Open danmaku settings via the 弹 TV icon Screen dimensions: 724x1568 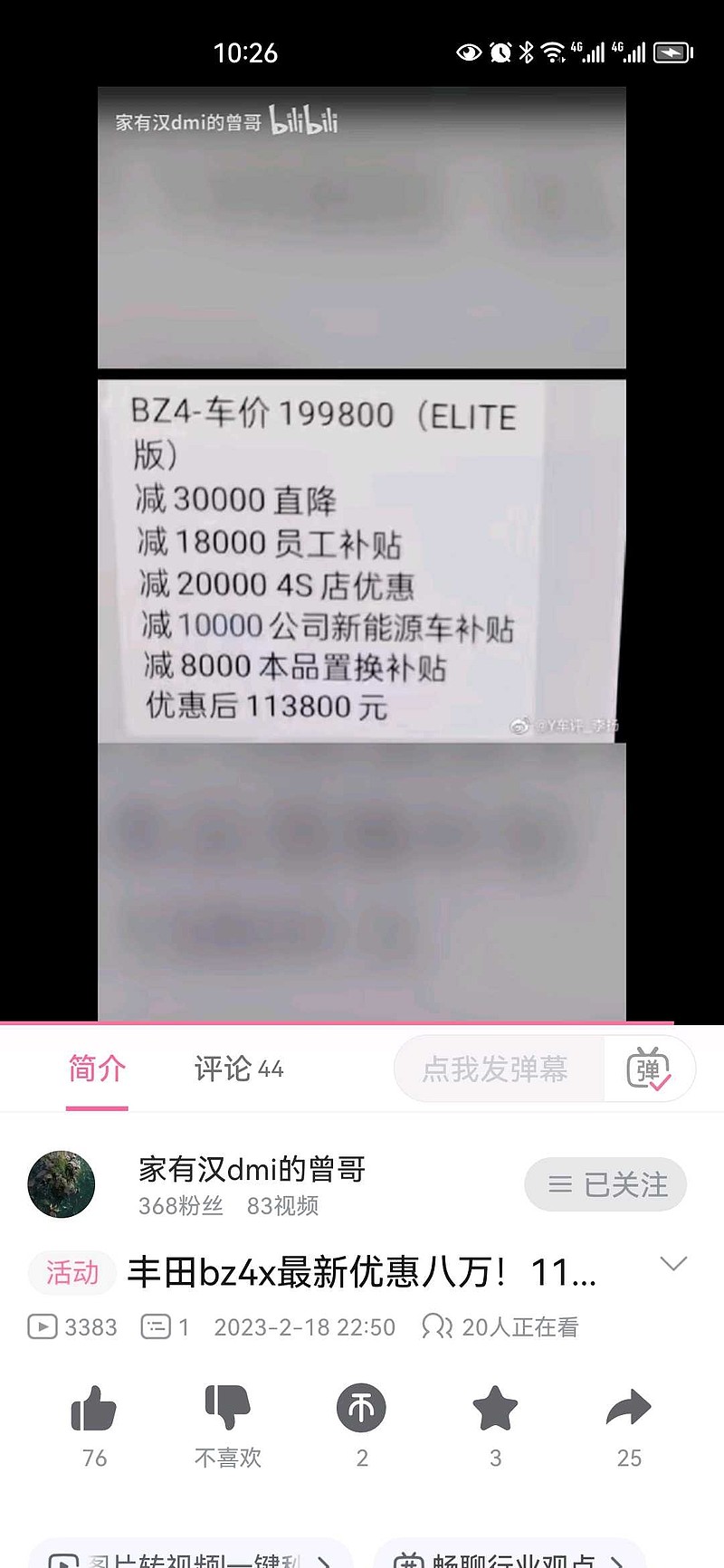click(650, 1069)
